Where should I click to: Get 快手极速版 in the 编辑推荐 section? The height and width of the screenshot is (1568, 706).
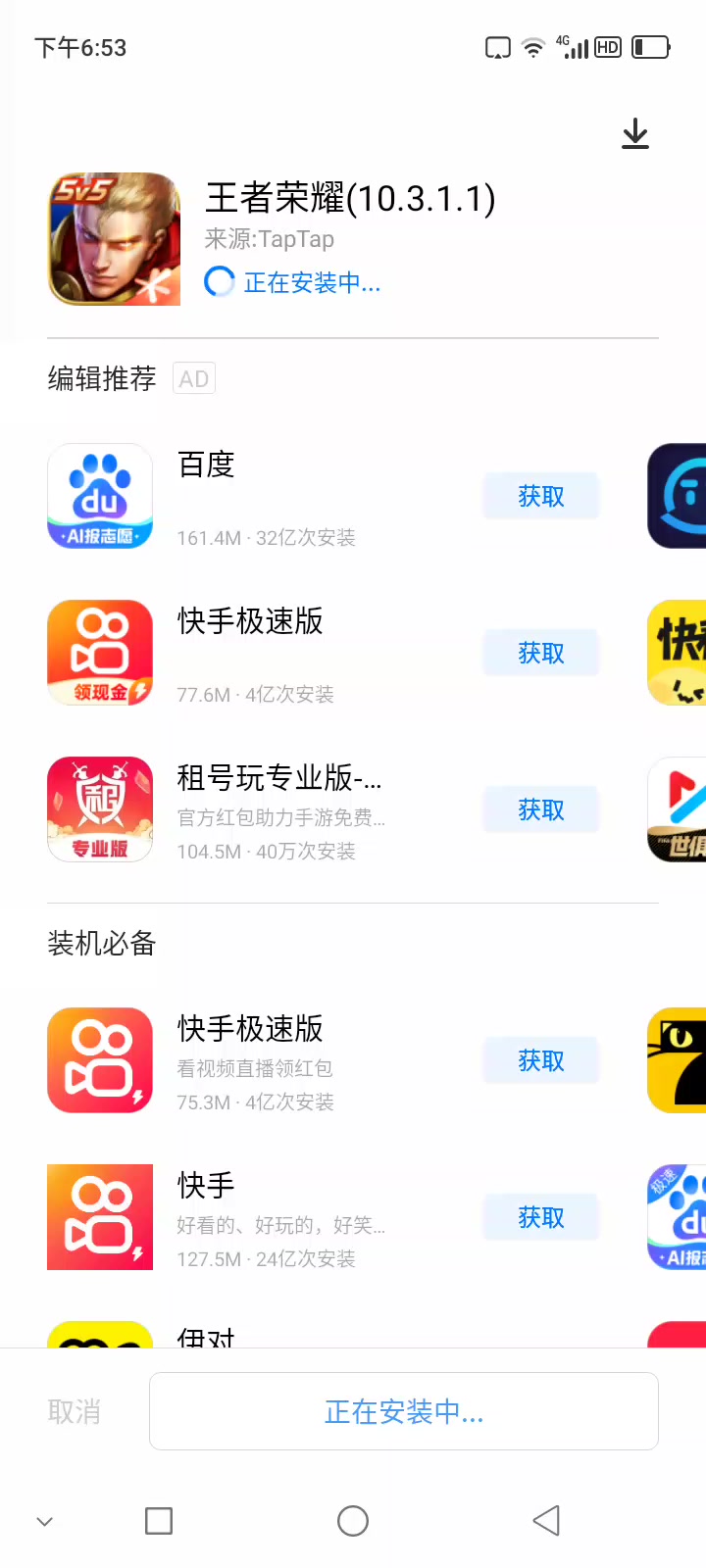point(541,654)
